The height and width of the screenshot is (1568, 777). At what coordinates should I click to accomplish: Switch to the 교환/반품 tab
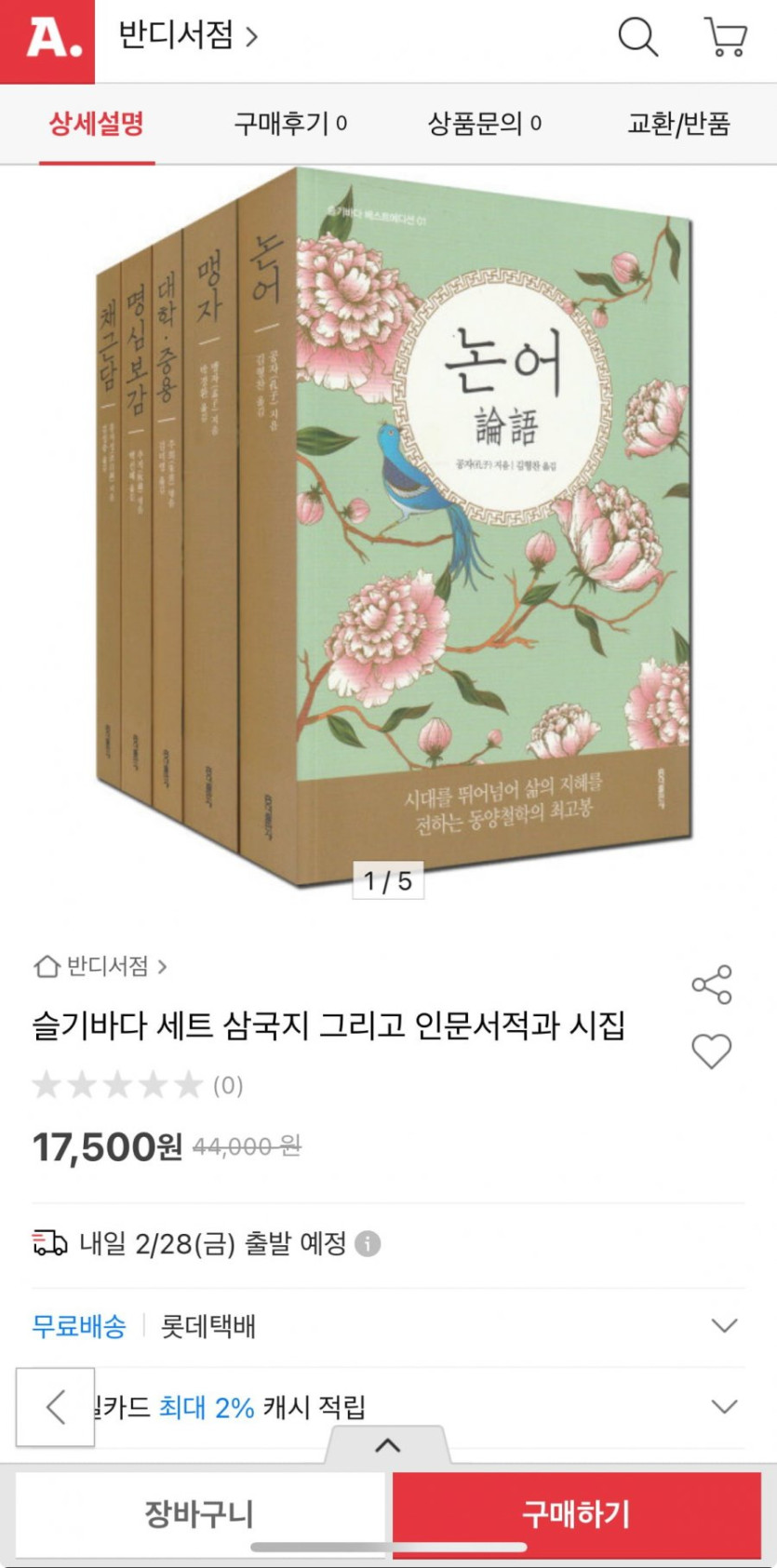678,123
